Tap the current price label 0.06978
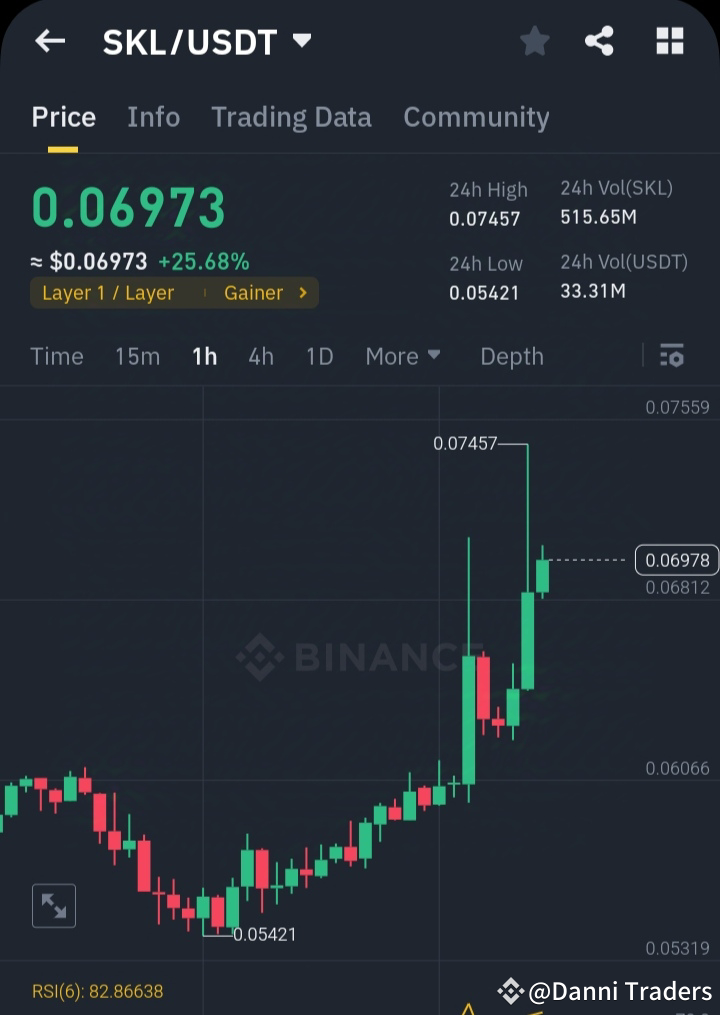The width and height of the screenshot is (720, 1015). pyautogui.click(x=676, y=560)
